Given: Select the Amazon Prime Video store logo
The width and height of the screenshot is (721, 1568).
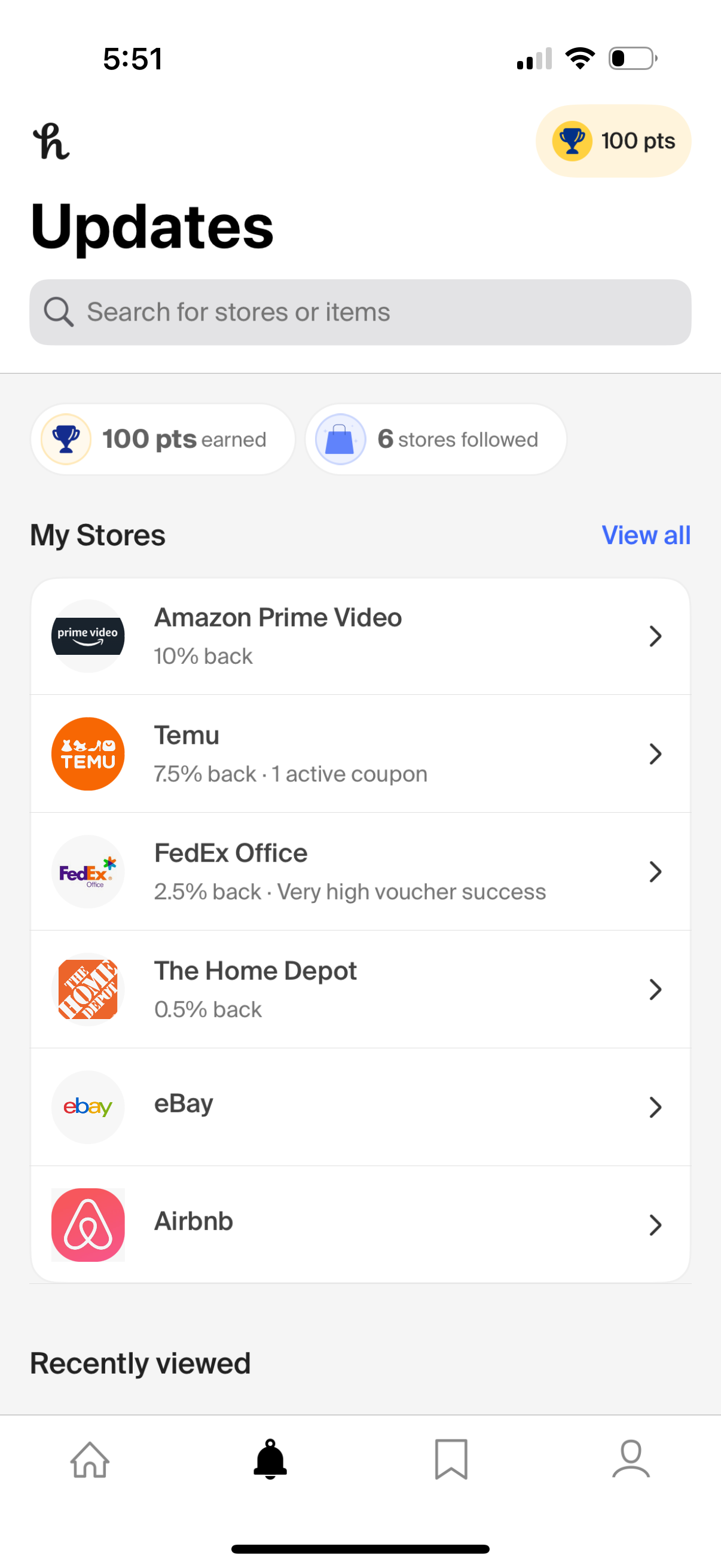Looking at the screenshot, I should [88, 636].
